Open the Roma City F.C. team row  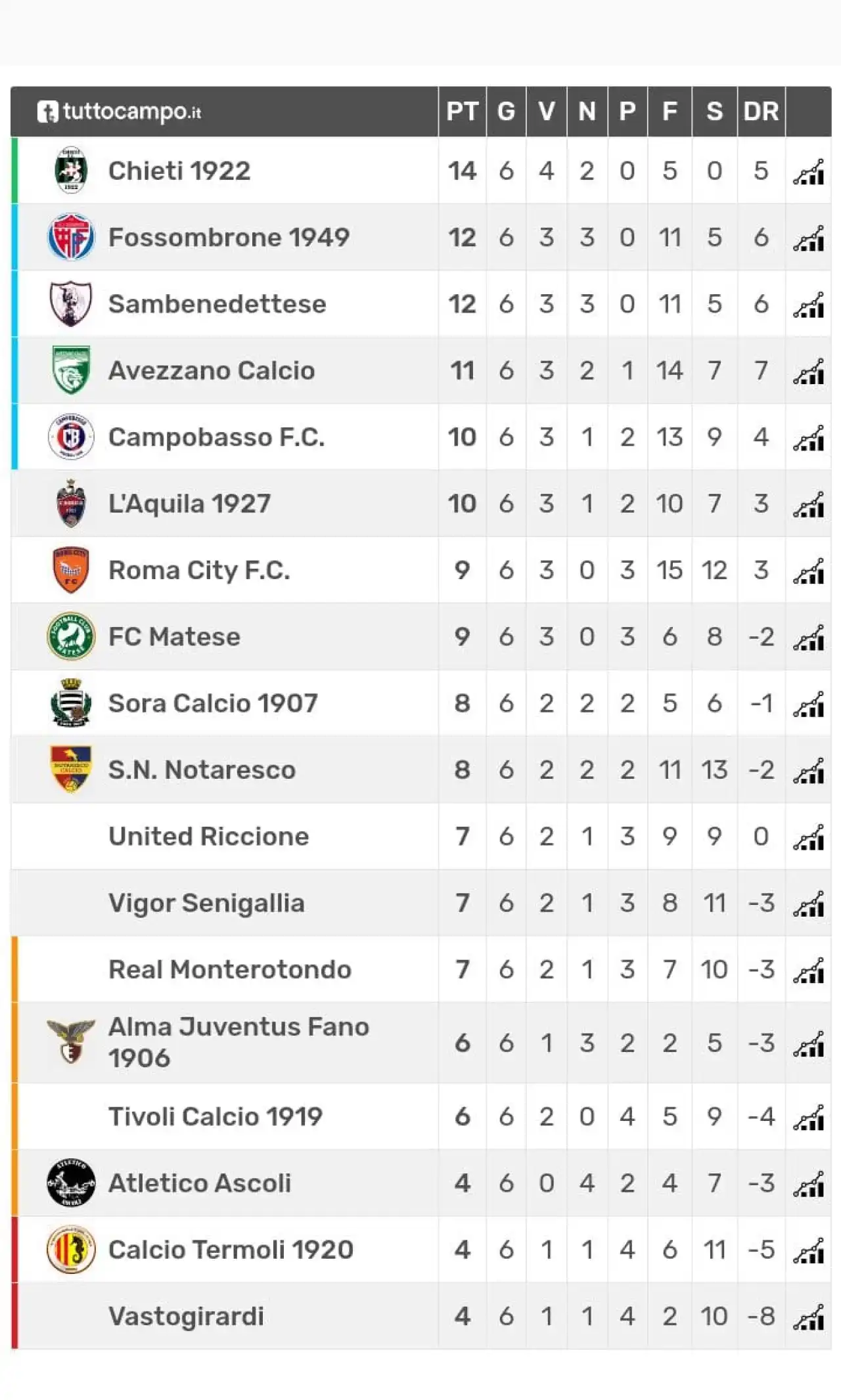(421, 570)
